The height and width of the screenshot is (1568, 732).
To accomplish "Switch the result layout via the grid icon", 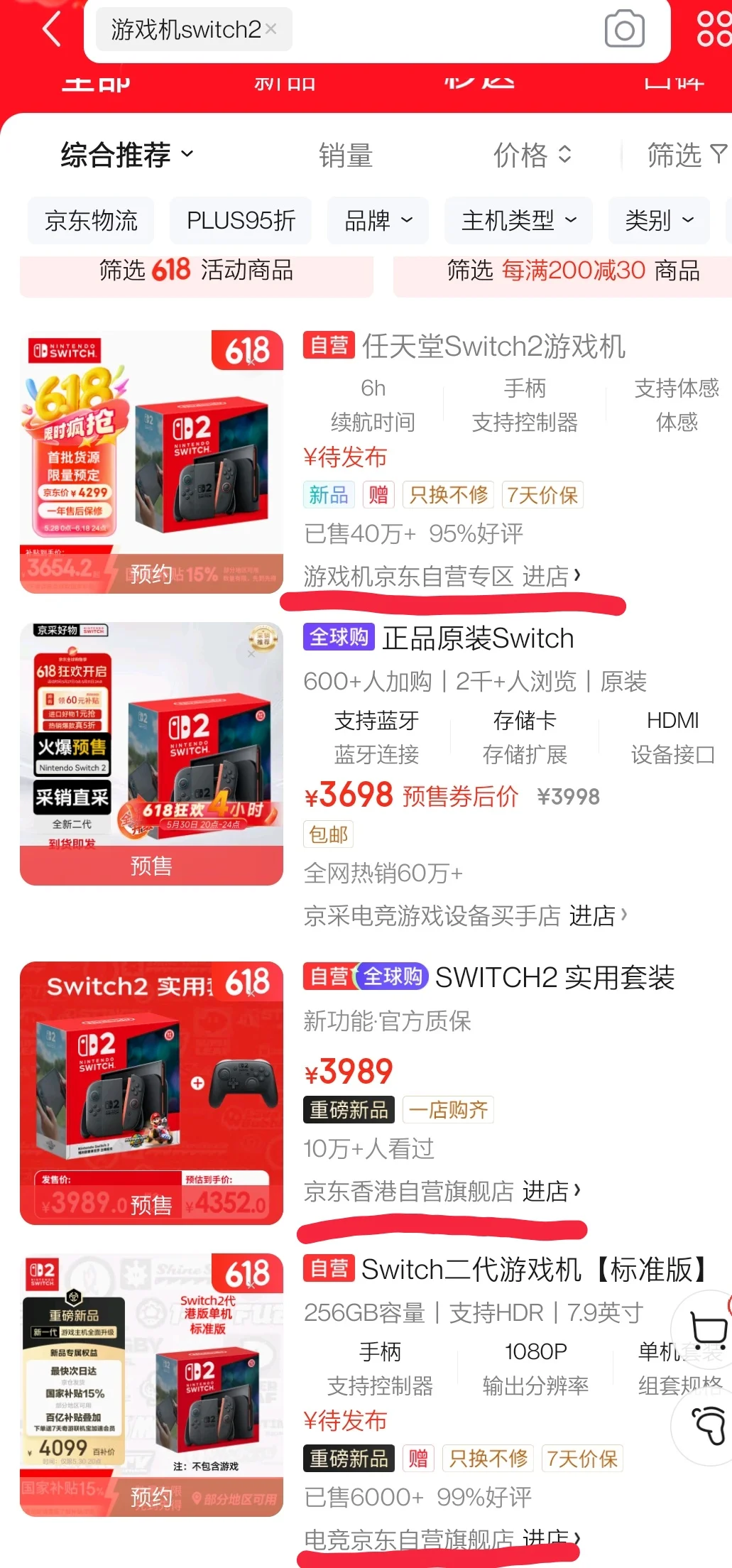I will (x=713, y=29).
